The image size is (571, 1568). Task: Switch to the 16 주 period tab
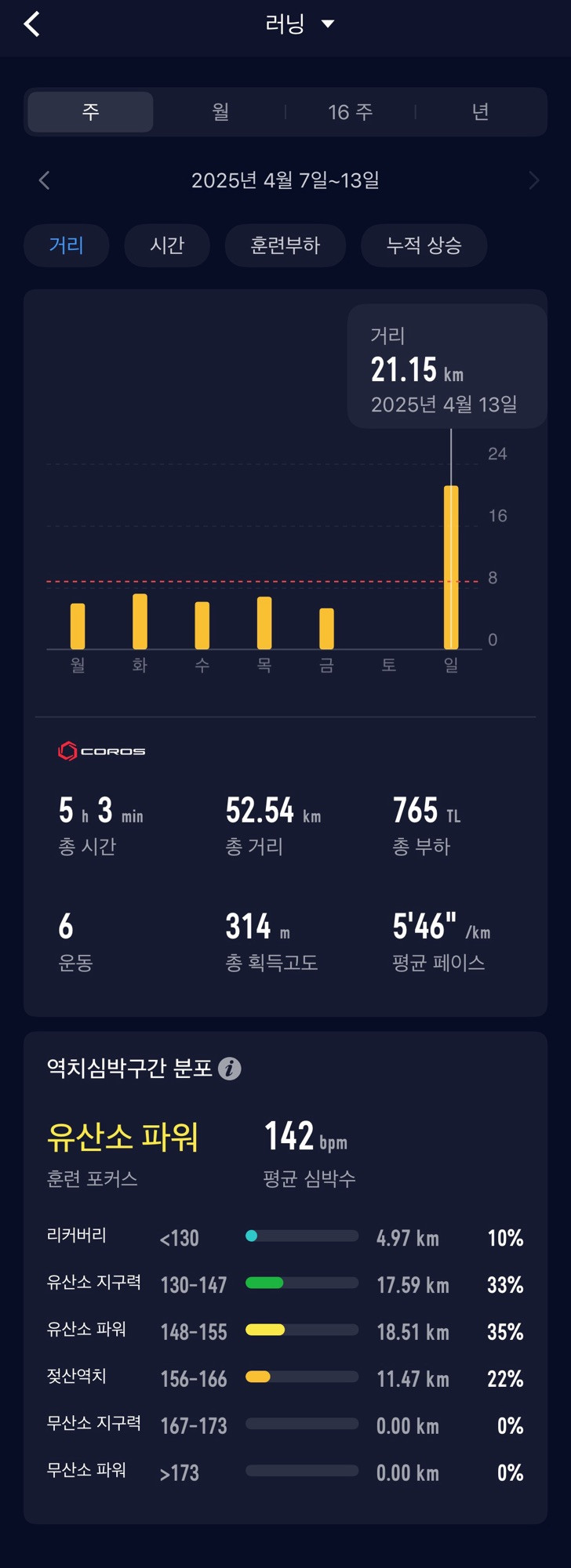point(350,112)
